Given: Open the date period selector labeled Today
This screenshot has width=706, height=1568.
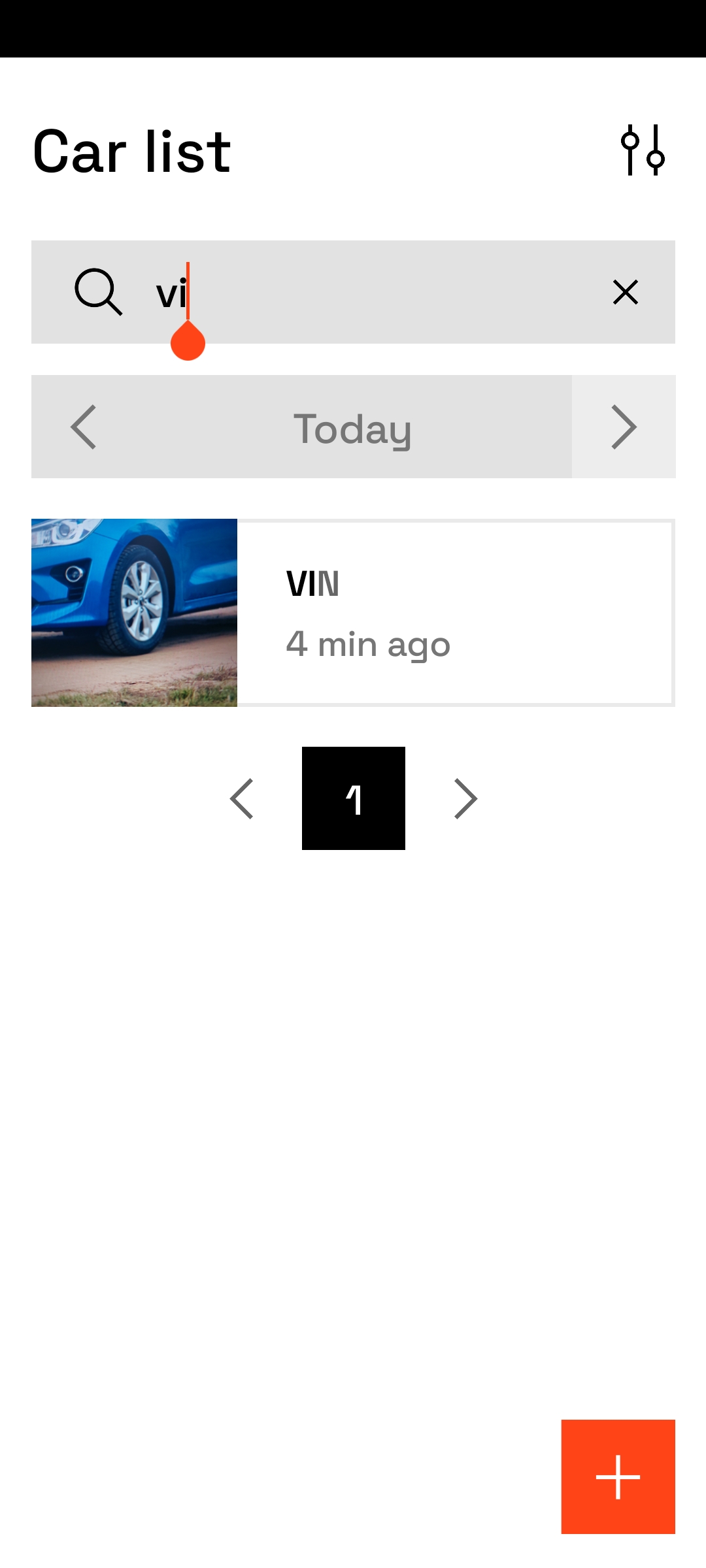Looking at the screenshot, I should [353, 427].
